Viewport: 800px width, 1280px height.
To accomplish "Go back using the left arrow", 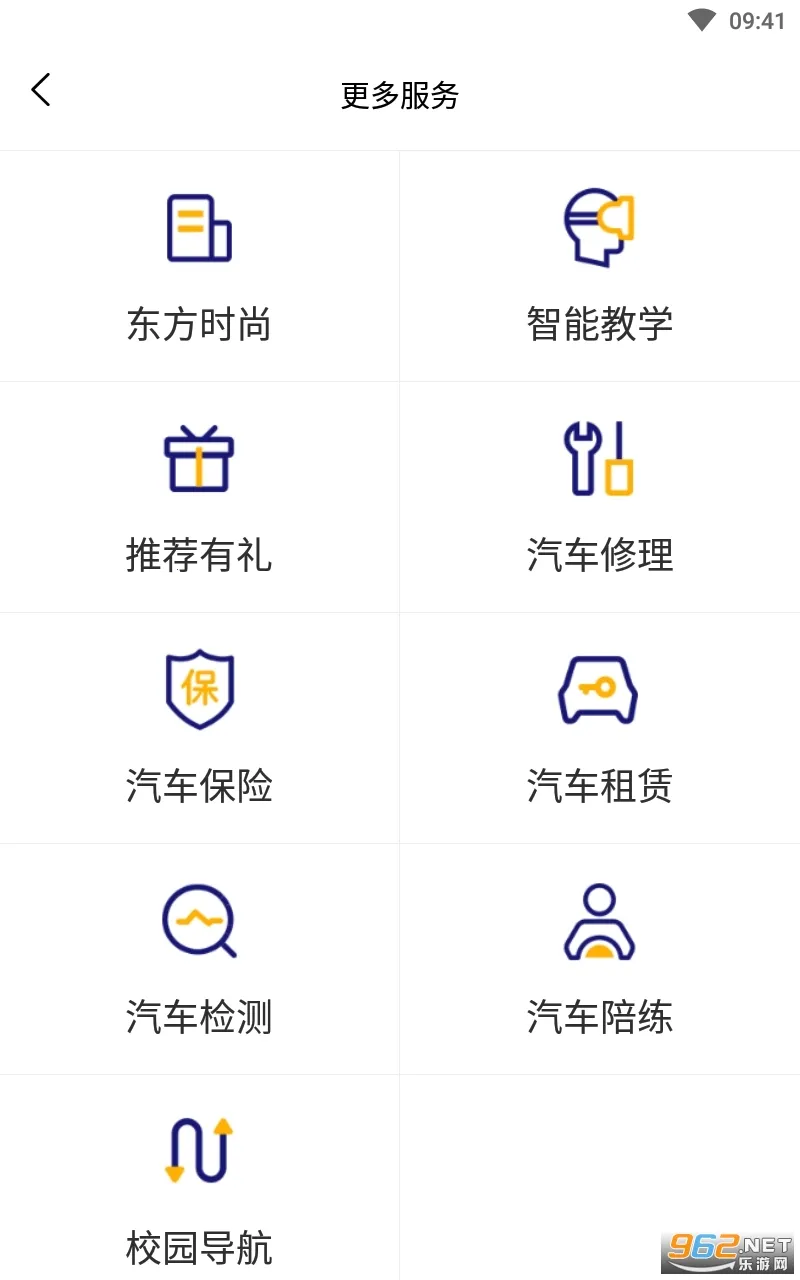I will click(41, 89).
